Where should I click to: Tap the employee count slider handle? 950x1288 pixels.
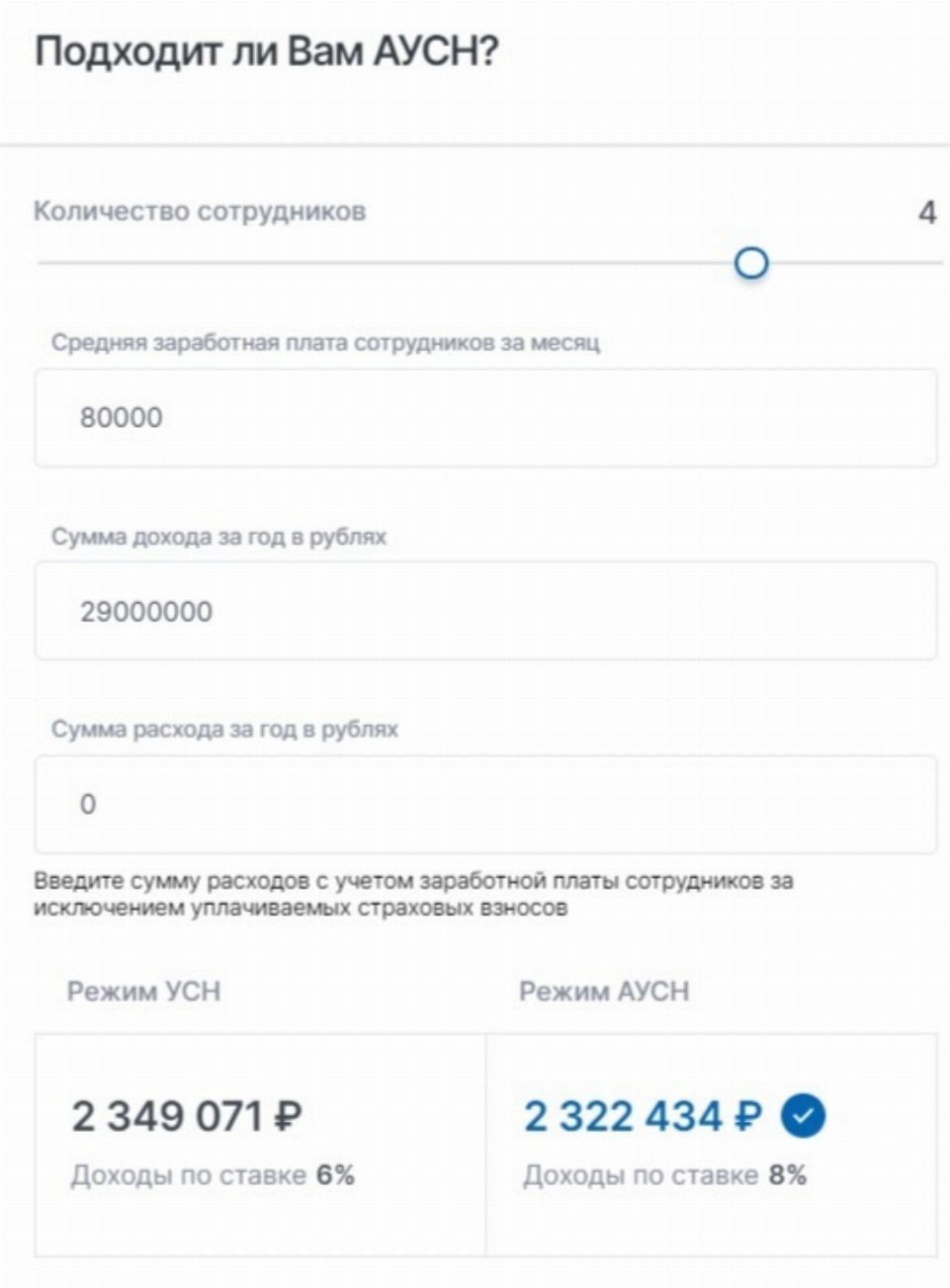(x=751, y=264)
